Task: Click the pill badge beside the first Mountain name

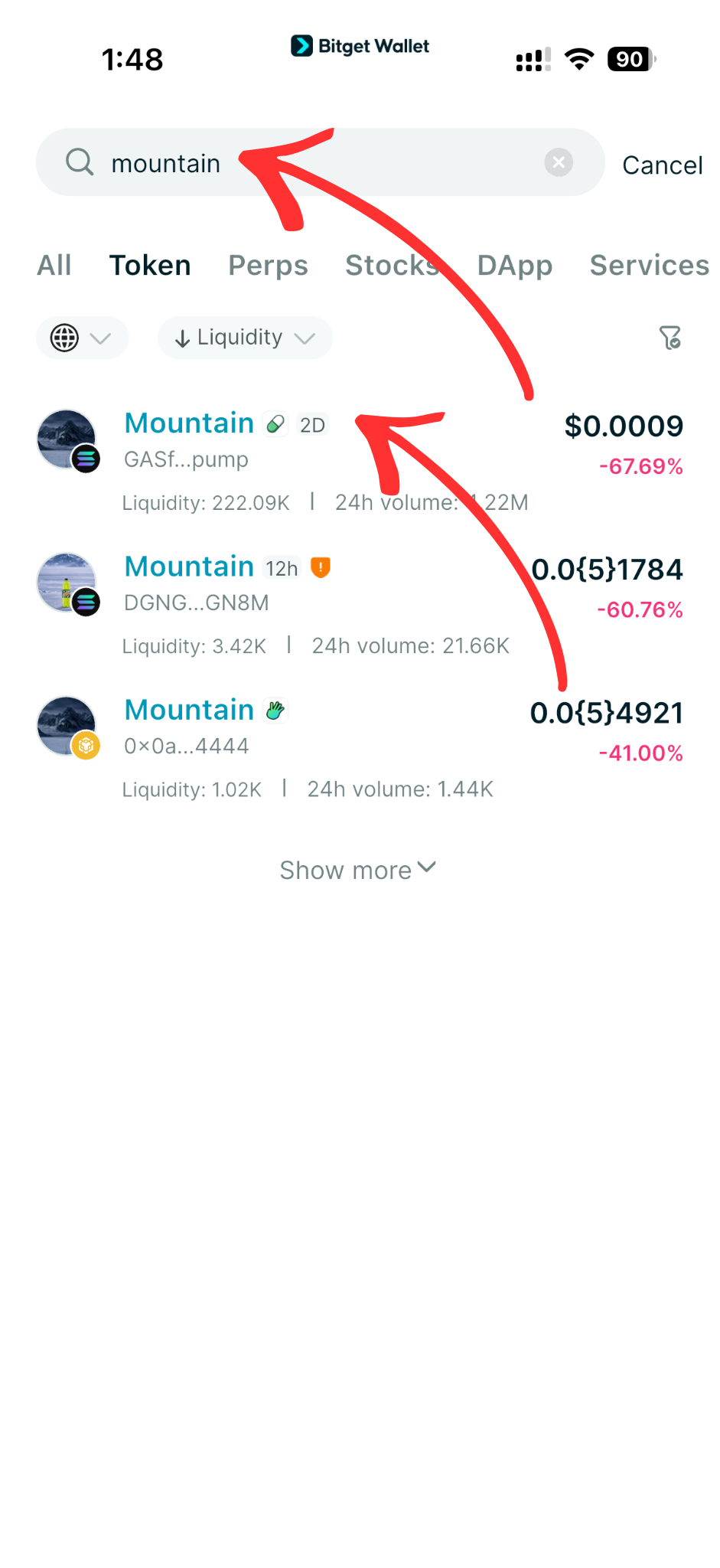Action: 275,423
